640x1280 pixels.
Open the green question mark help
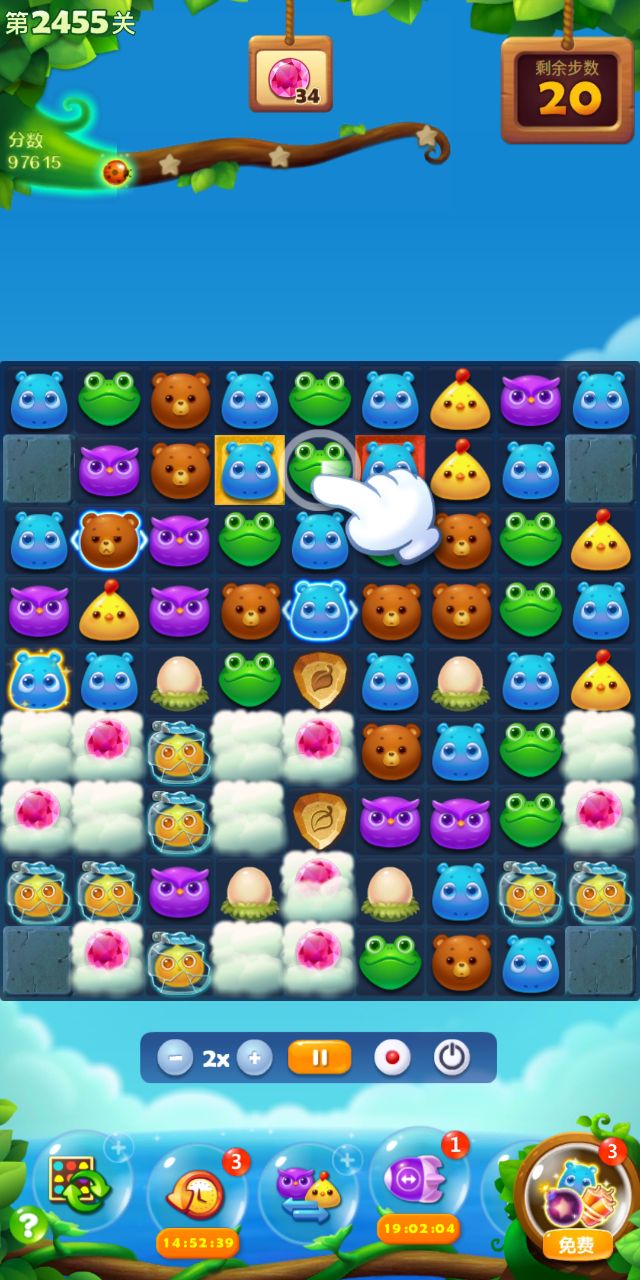(29, 1223)
